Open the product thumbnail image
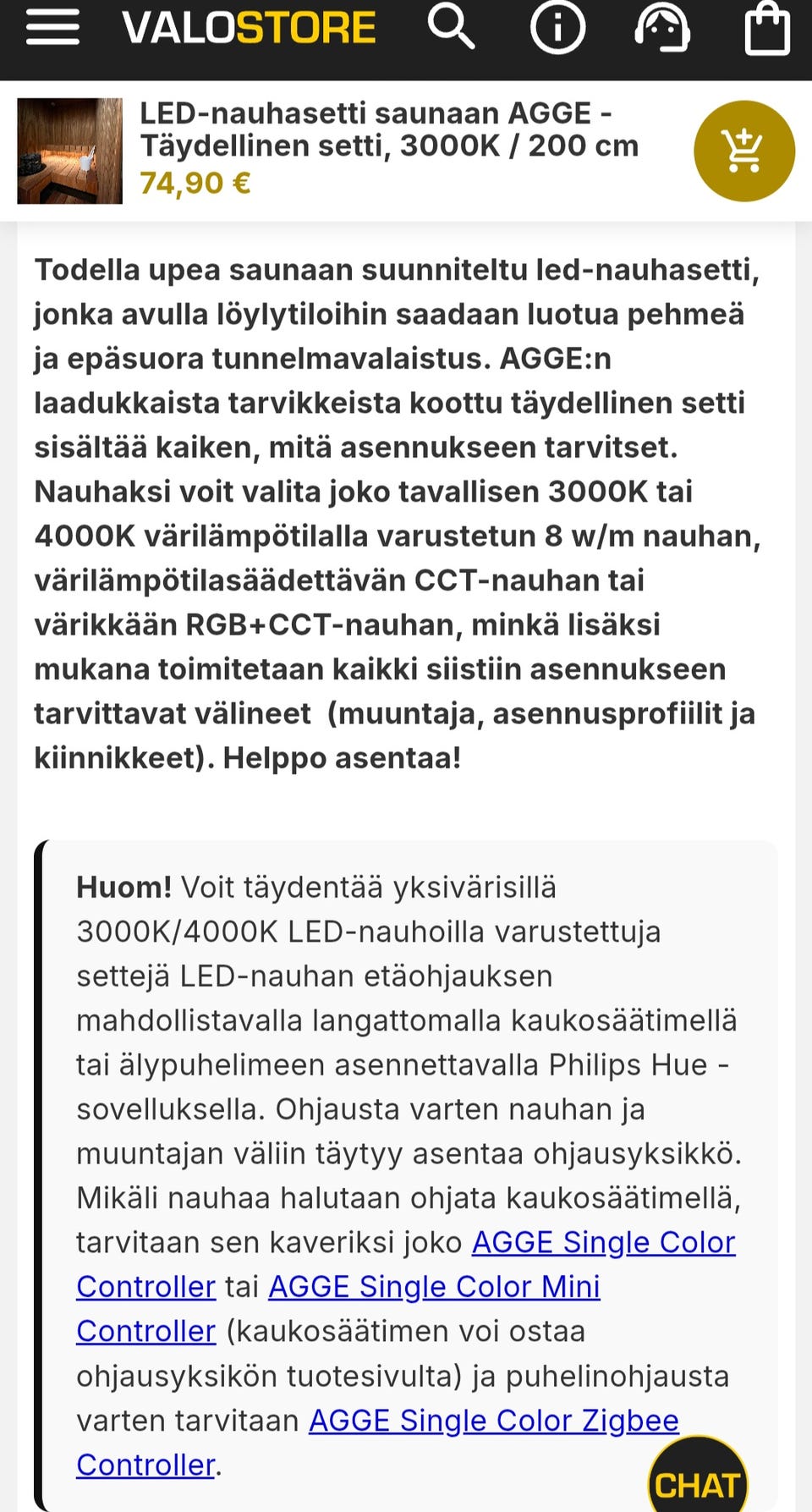The width and height of the screenshot is (812, 1512). click(x=70, y=151)
